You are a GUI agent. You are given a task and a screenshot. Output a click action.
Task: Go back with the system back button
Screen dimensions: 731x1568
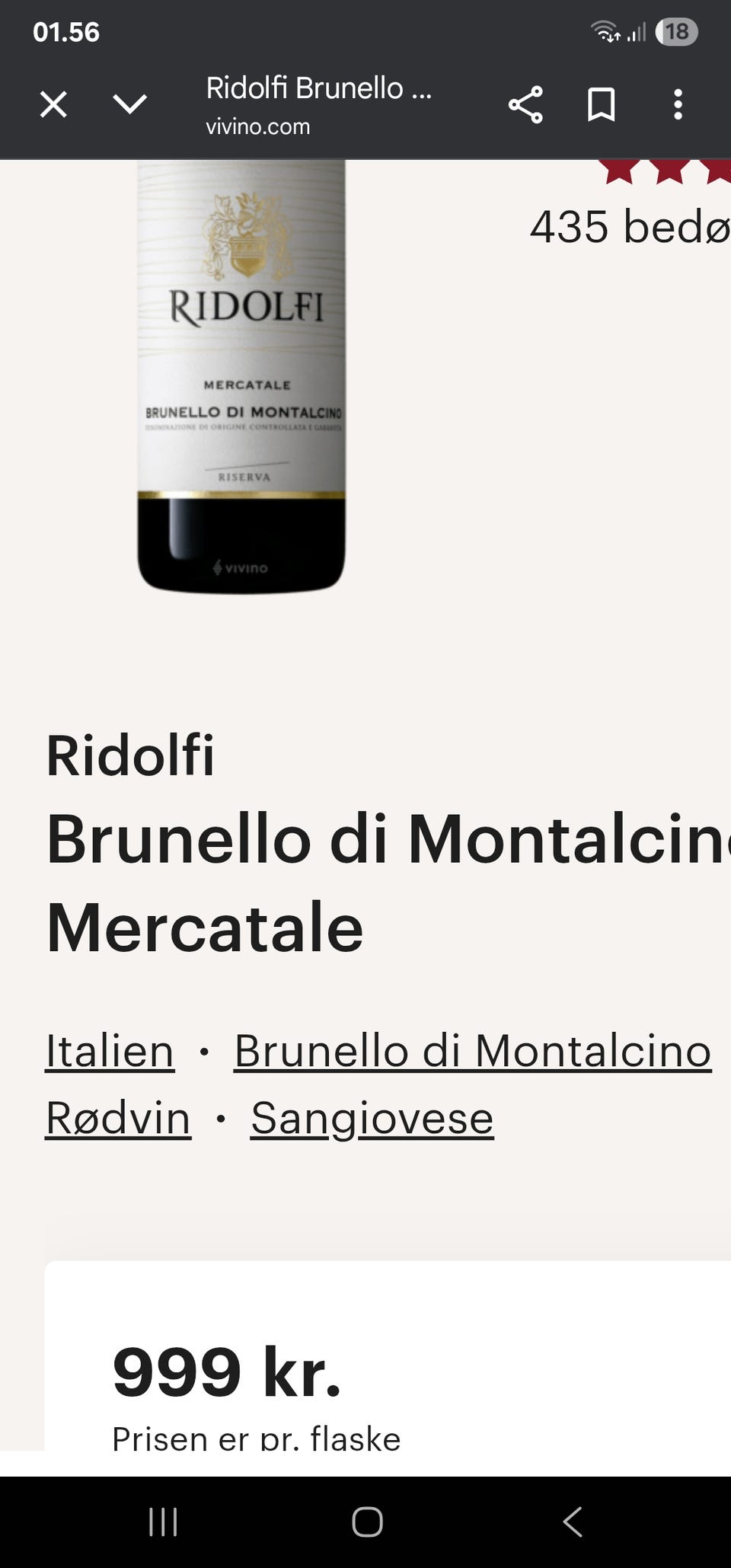573,1522
